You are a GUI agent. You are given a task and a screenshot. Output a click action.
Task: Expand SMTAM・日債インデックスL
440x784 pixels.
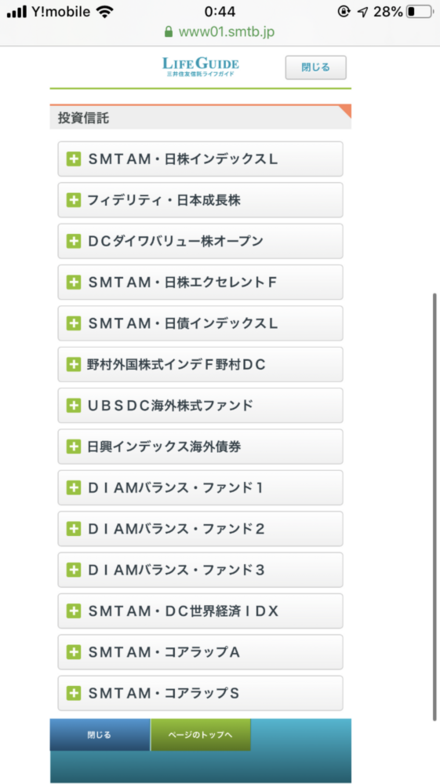tap(200, 323)
